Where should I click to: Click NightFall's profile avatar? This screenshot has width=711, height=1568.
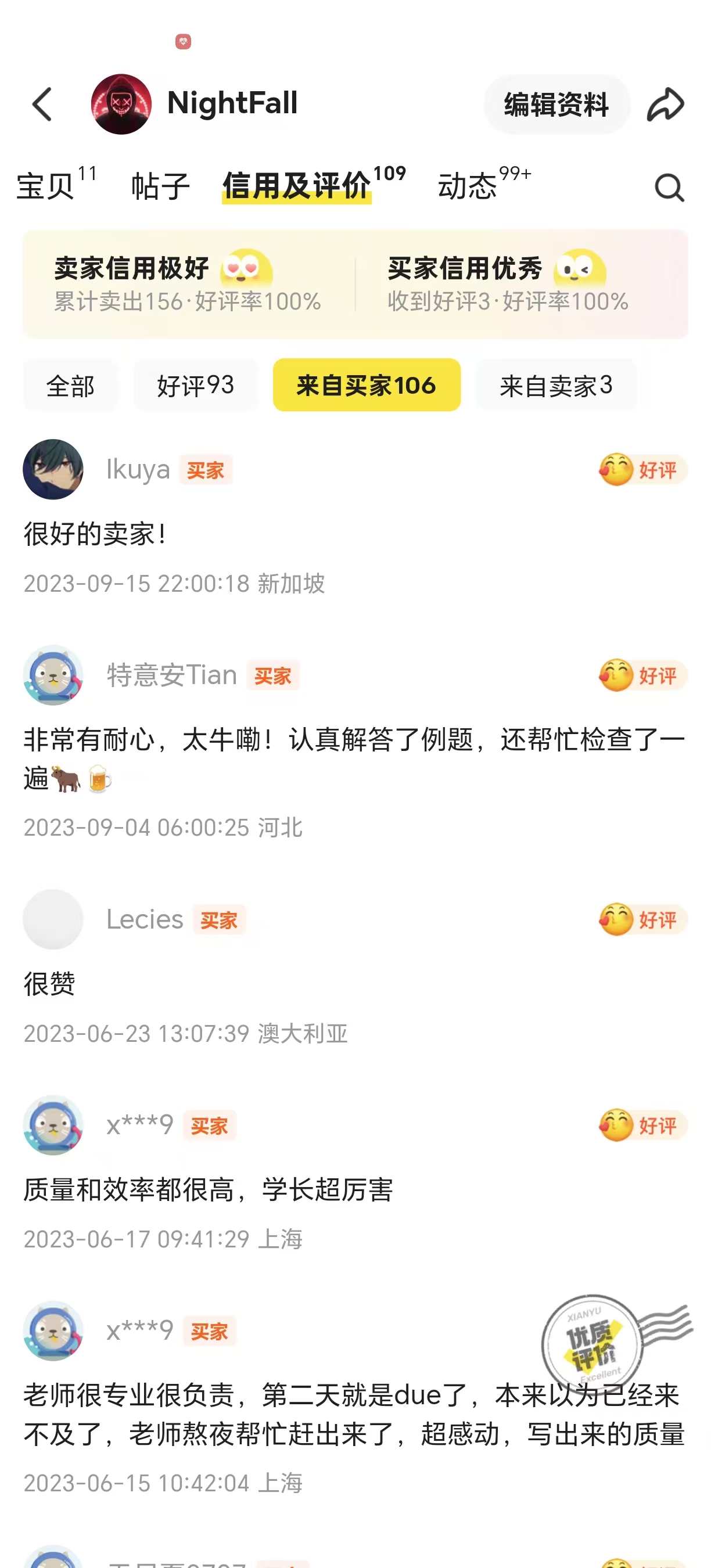pyautogui.click(x=121, y=103)
